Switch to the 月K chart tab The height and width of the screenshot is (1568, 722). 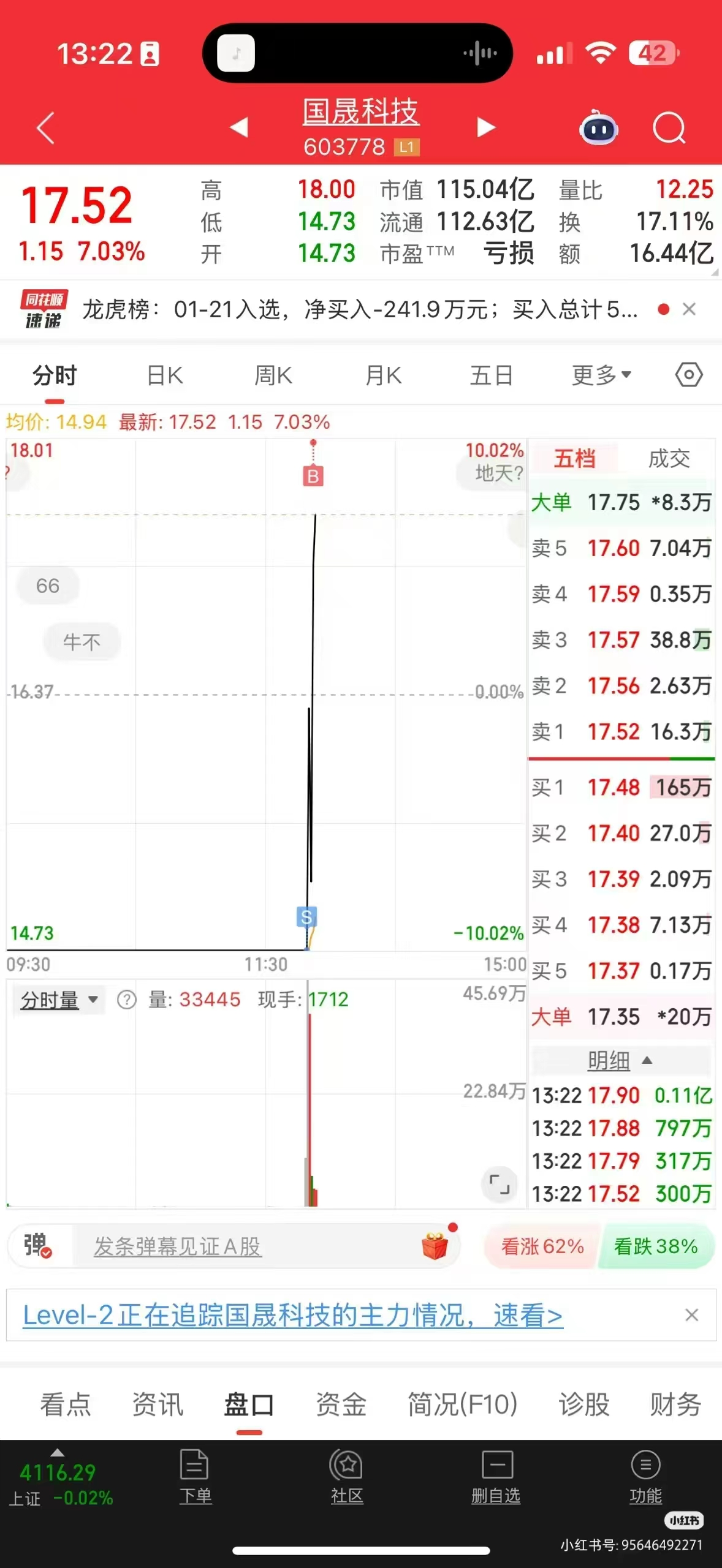(x=383, y=375)
